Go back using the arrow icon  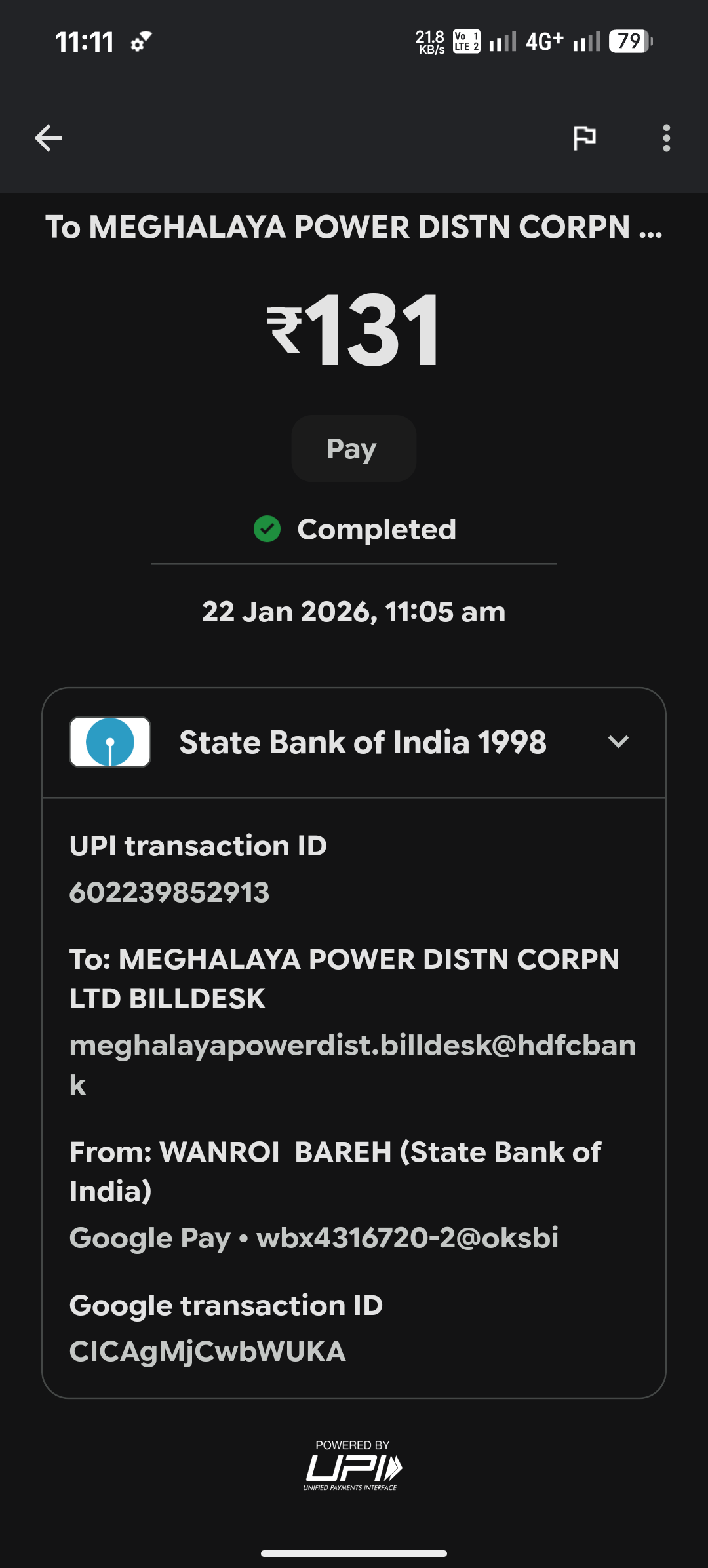(49, 138)
